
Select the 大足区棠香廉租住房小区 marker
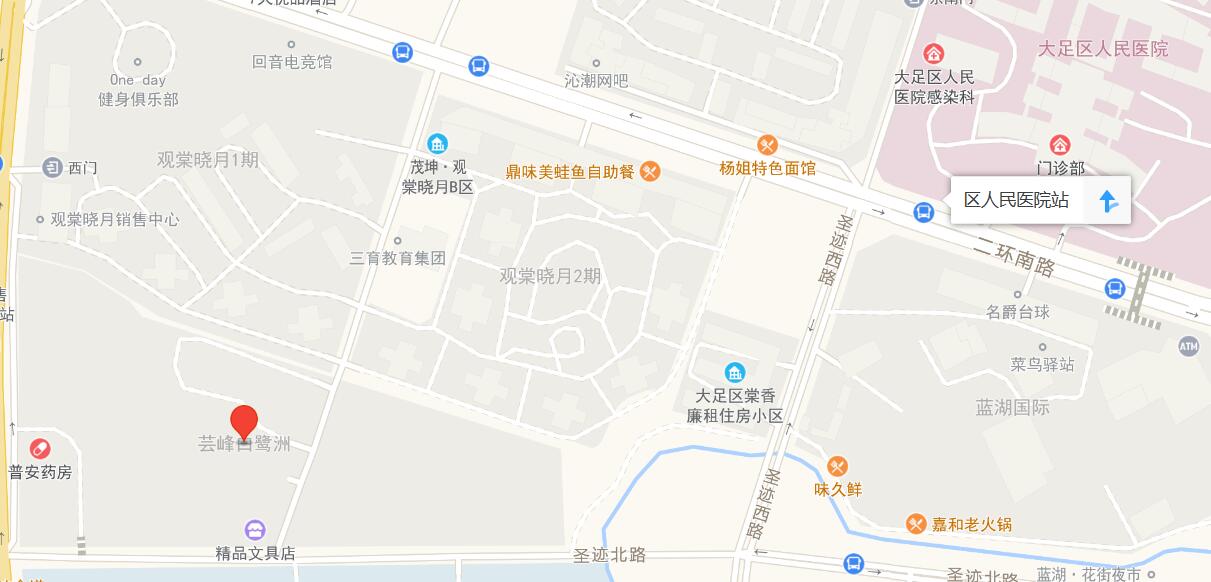[x=735, y=373]
